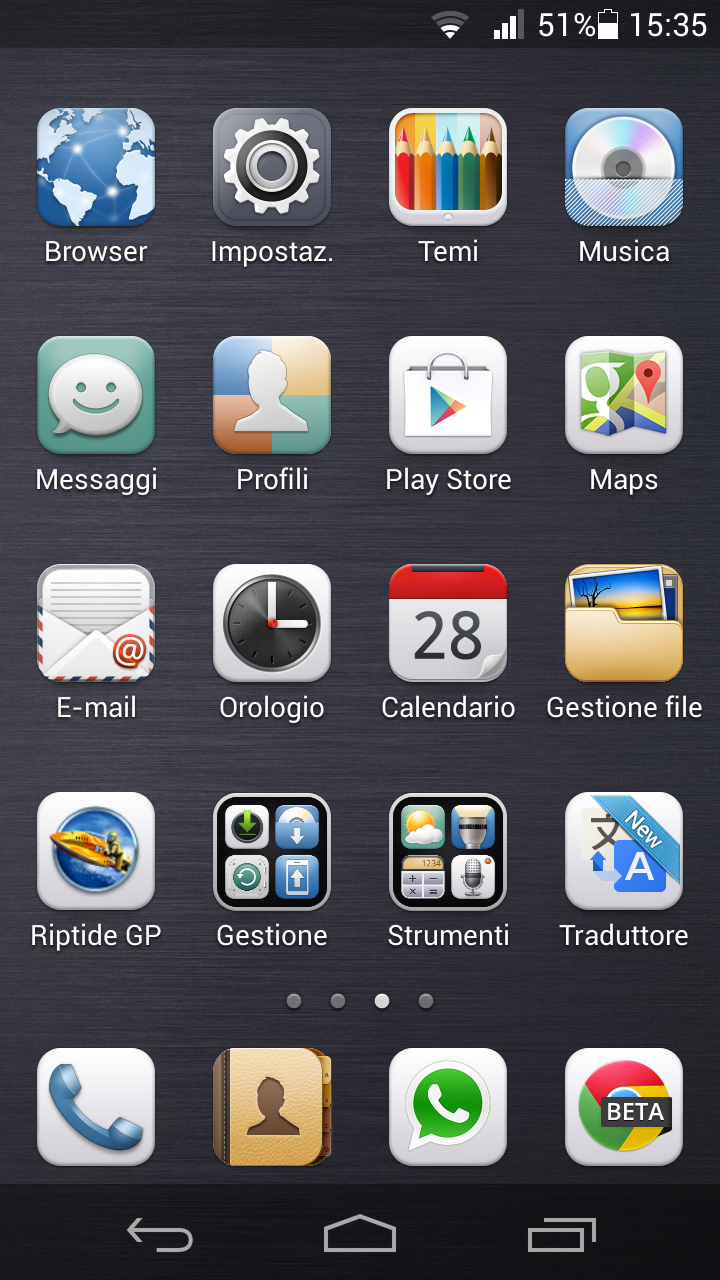Open Calendario app
Screen dimensions: 720x1280
coord(448,624)
